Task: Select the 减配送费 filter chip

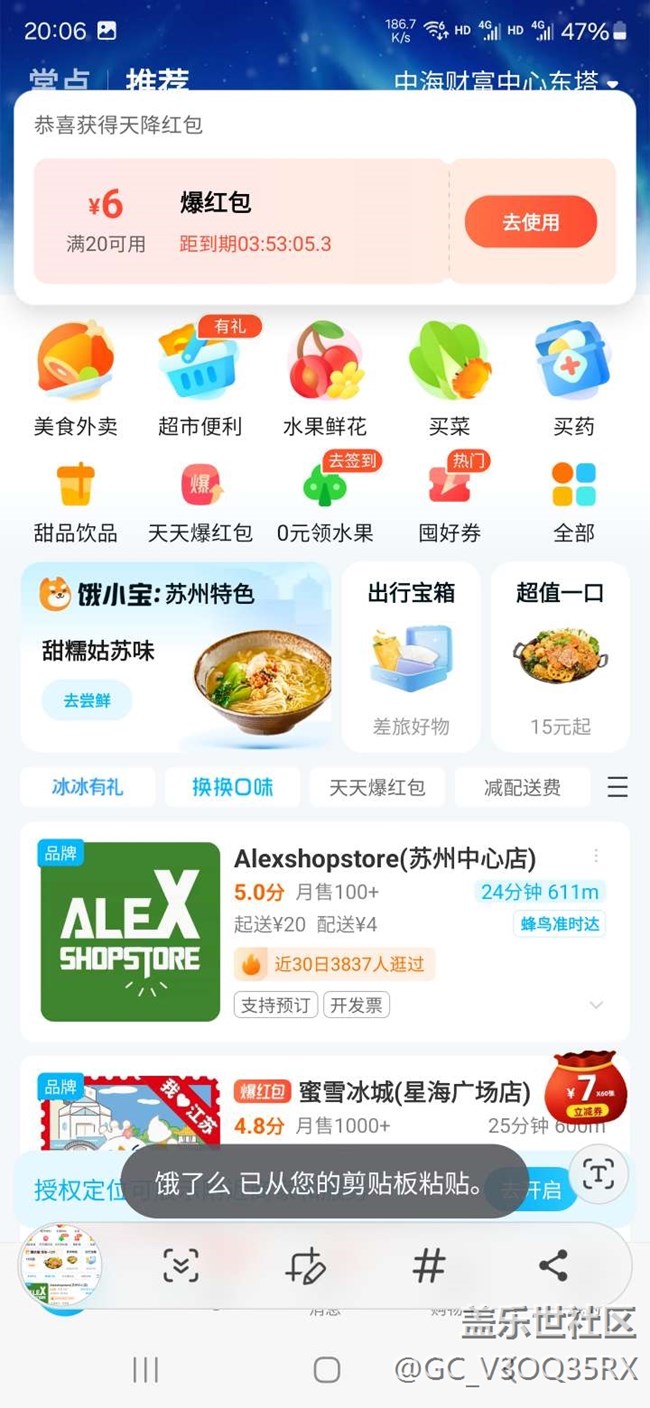Action: pyautogui.click(x=522, y=787)
